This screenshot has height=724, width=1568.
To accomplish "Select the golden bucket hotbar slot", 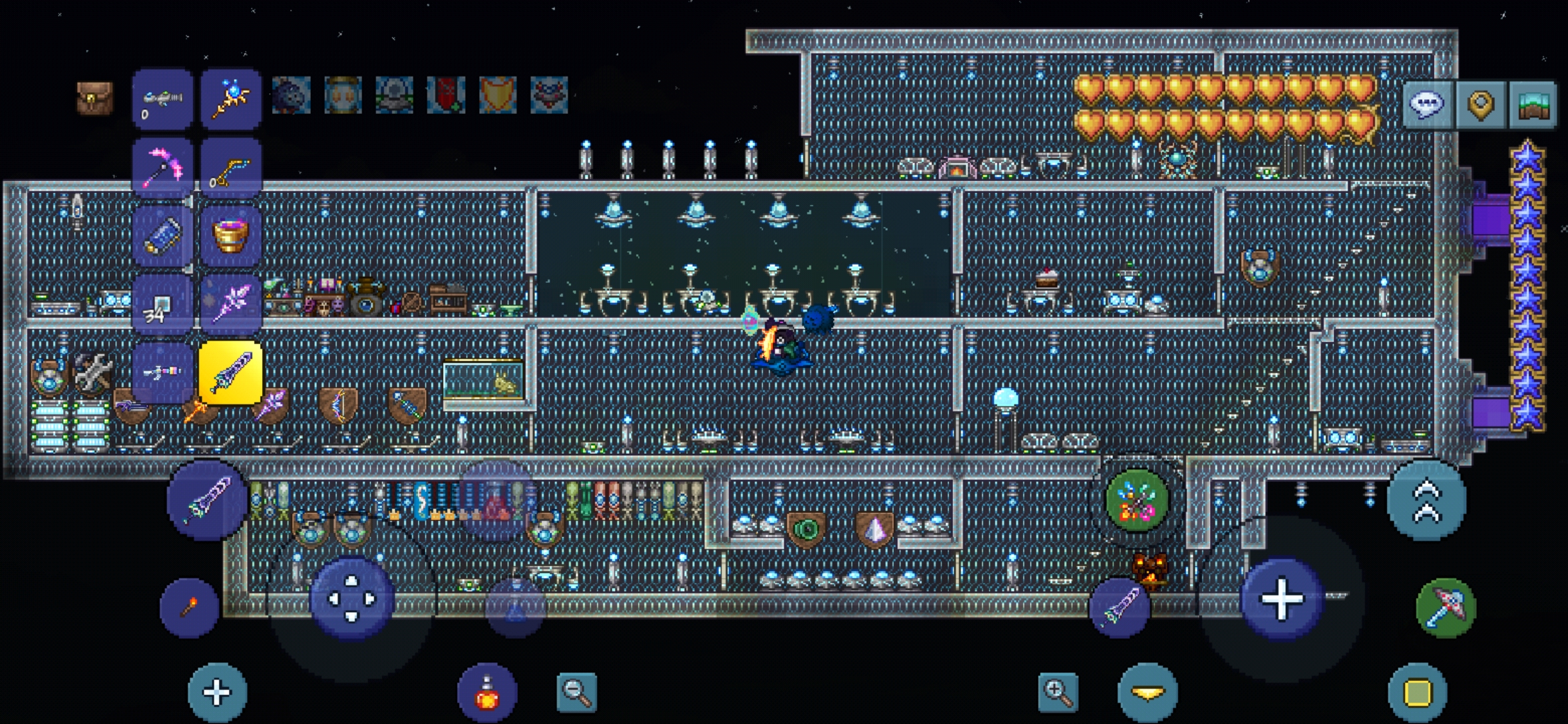I will click(231, 236).
